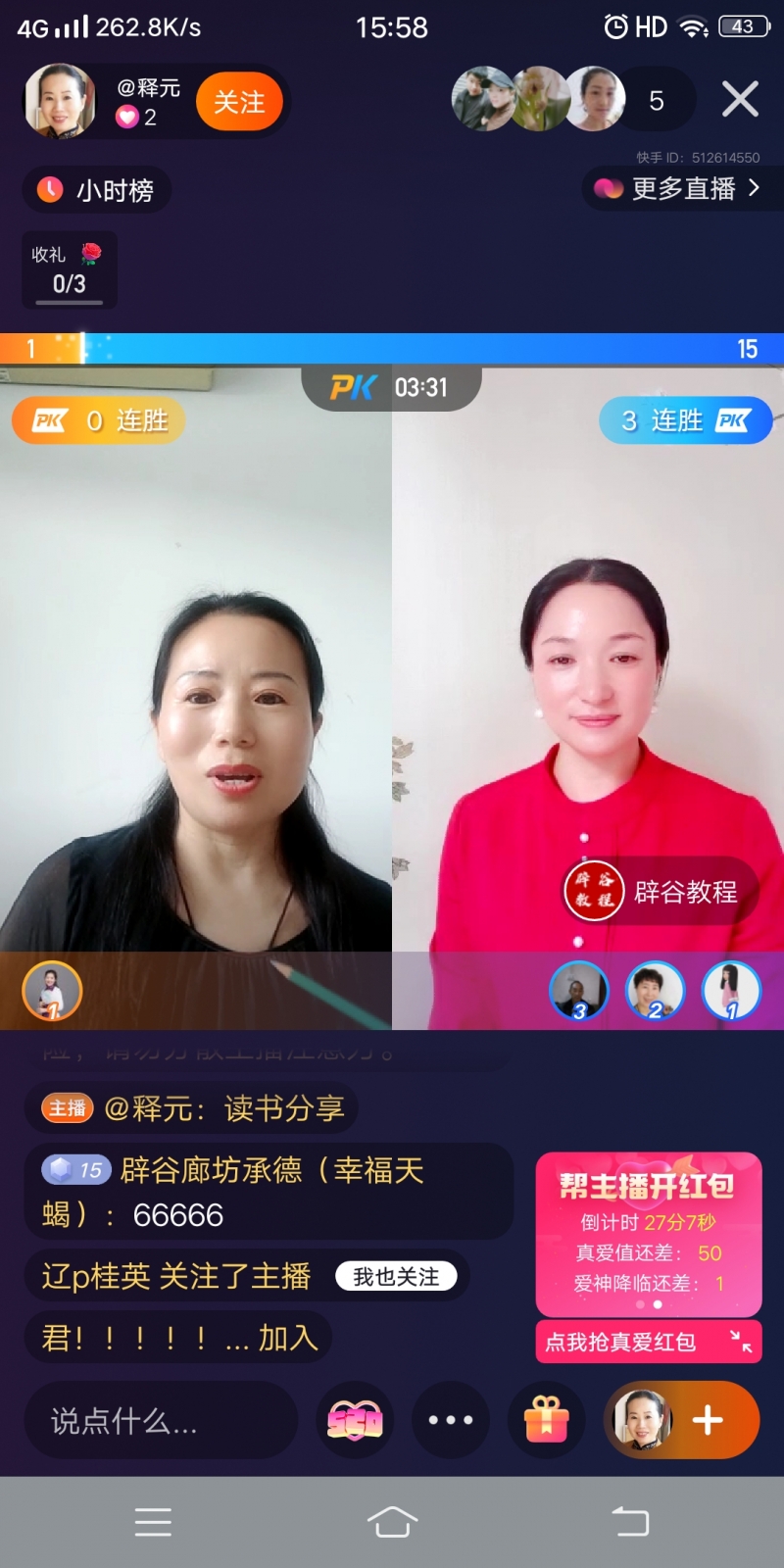This screenshot has height=1568, width=784.
Task: View the audience list showing 5 viewers
Action: (x=656, y=100)
